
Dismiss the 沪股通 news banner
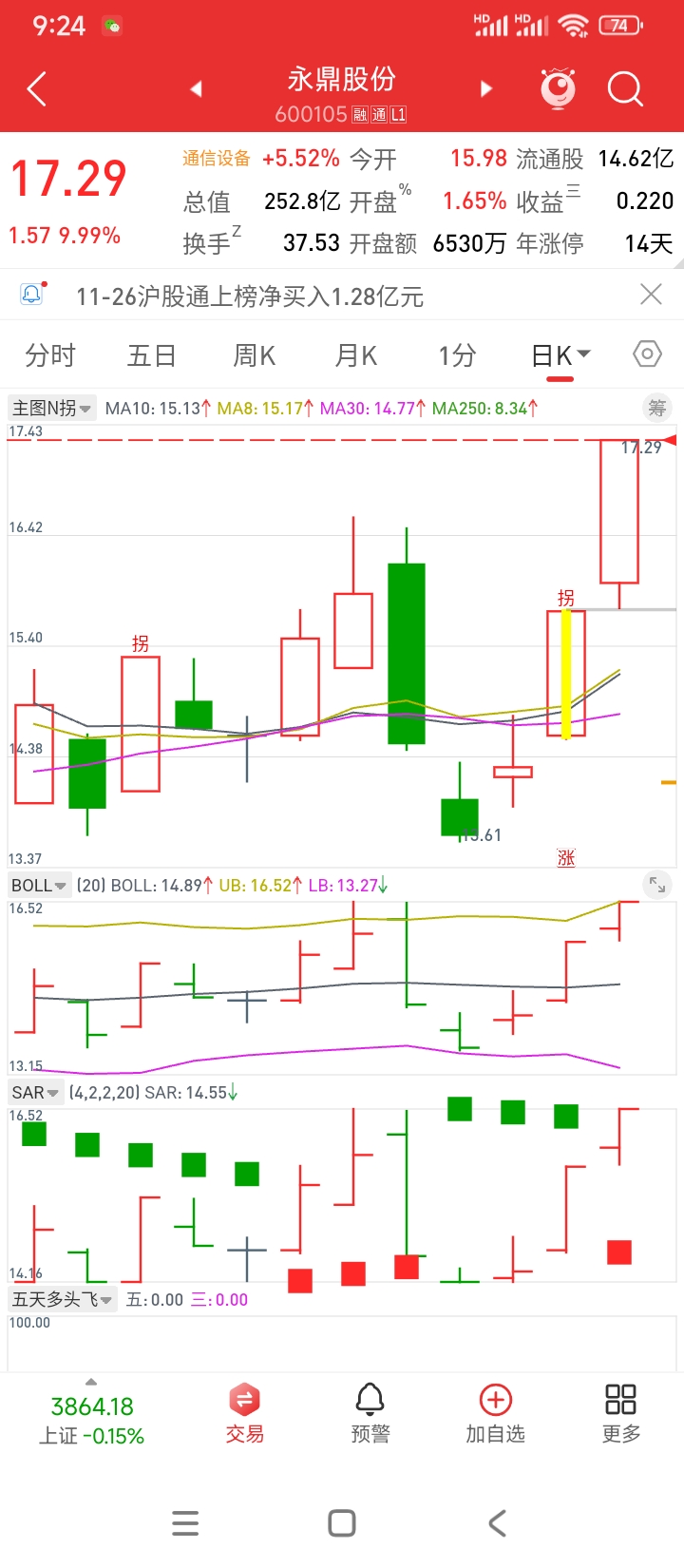pyautogui.click(x=651, y=295)
